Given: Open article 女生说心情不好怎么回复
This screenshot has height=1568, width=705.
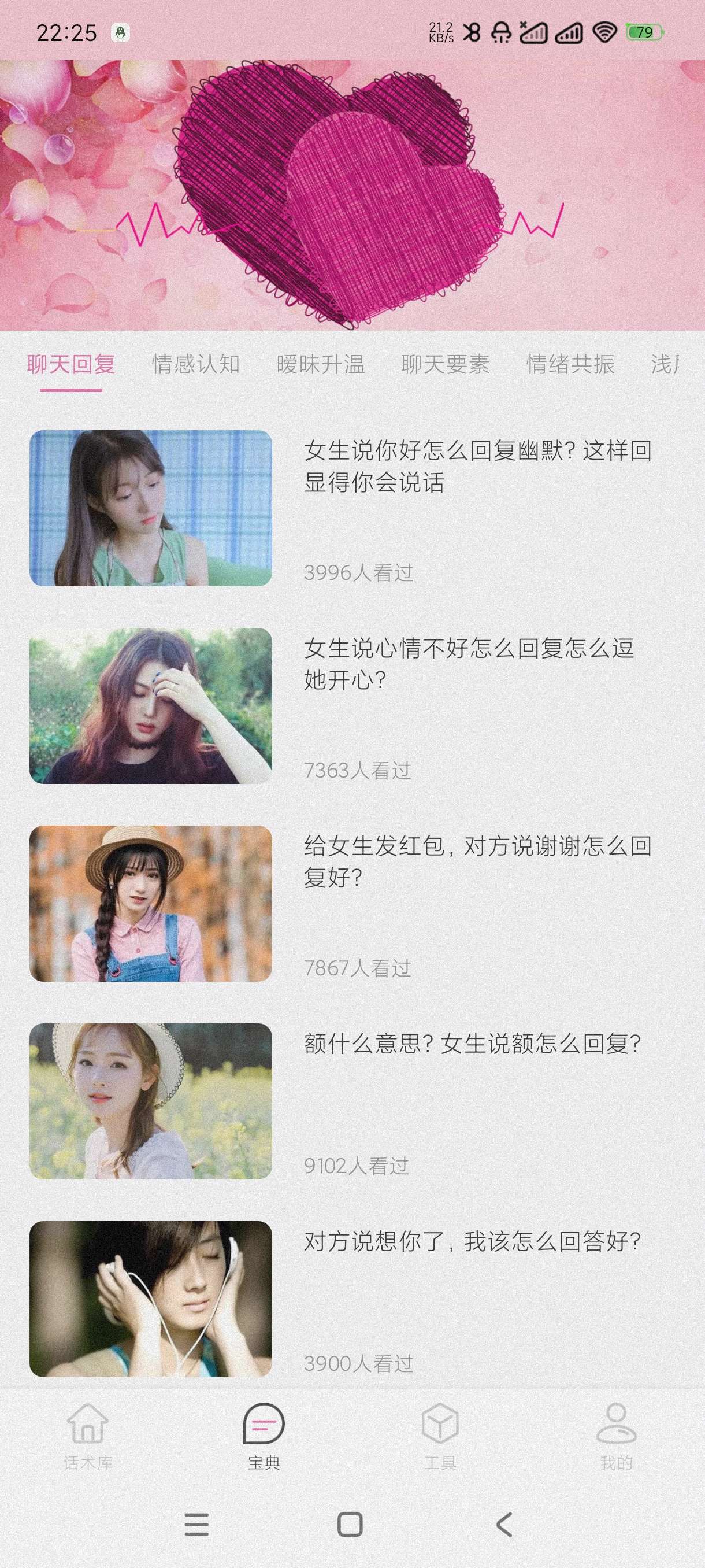Looking at the screenshot, I should pyautogui.click(x=469, y=664).
